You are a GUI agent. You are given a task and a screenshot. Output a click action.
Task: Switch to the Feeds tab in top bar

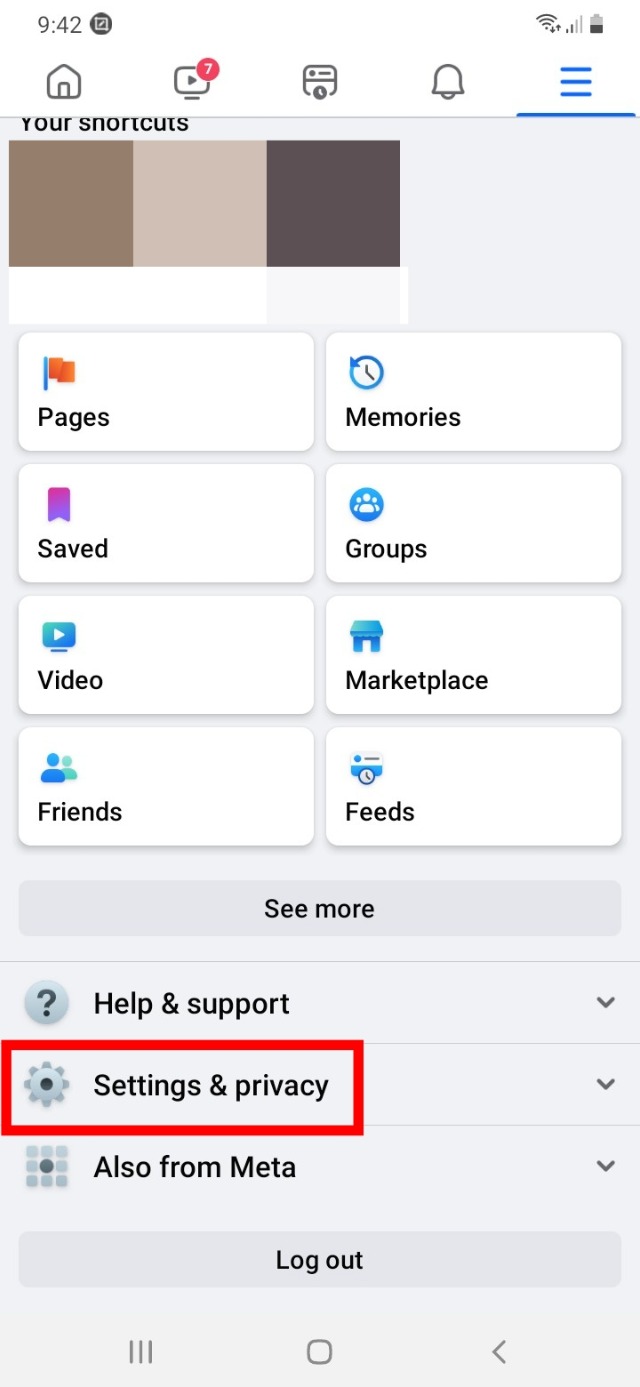click(320, 81)
